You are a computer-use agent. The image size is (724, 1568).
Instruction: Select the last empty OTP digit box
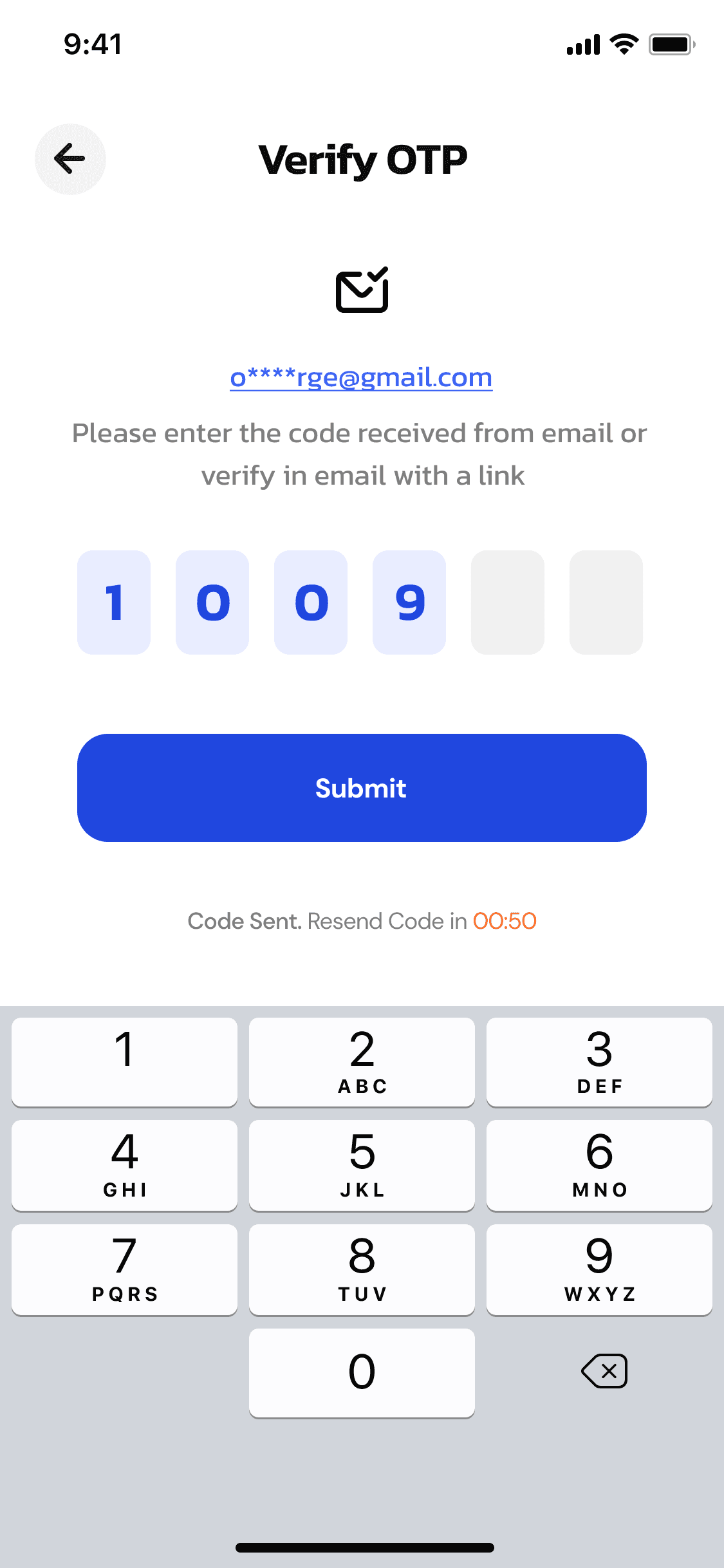coord(606,602)
